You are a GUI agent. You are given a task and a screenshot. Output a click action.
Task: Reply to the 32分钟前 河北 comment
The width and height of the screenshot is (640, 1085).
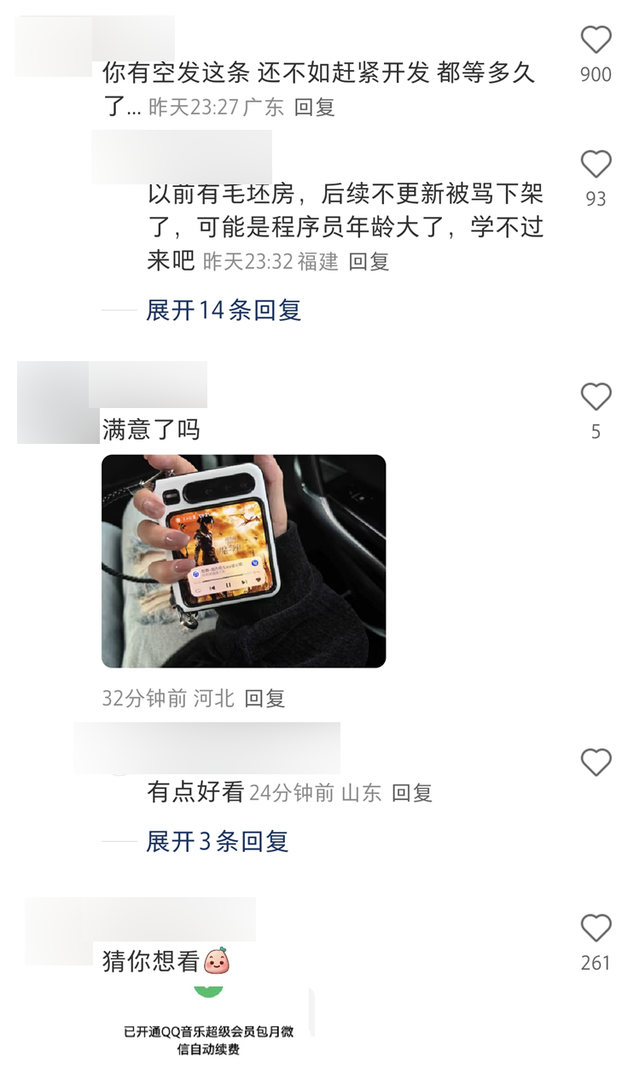[x=265, y=698]
